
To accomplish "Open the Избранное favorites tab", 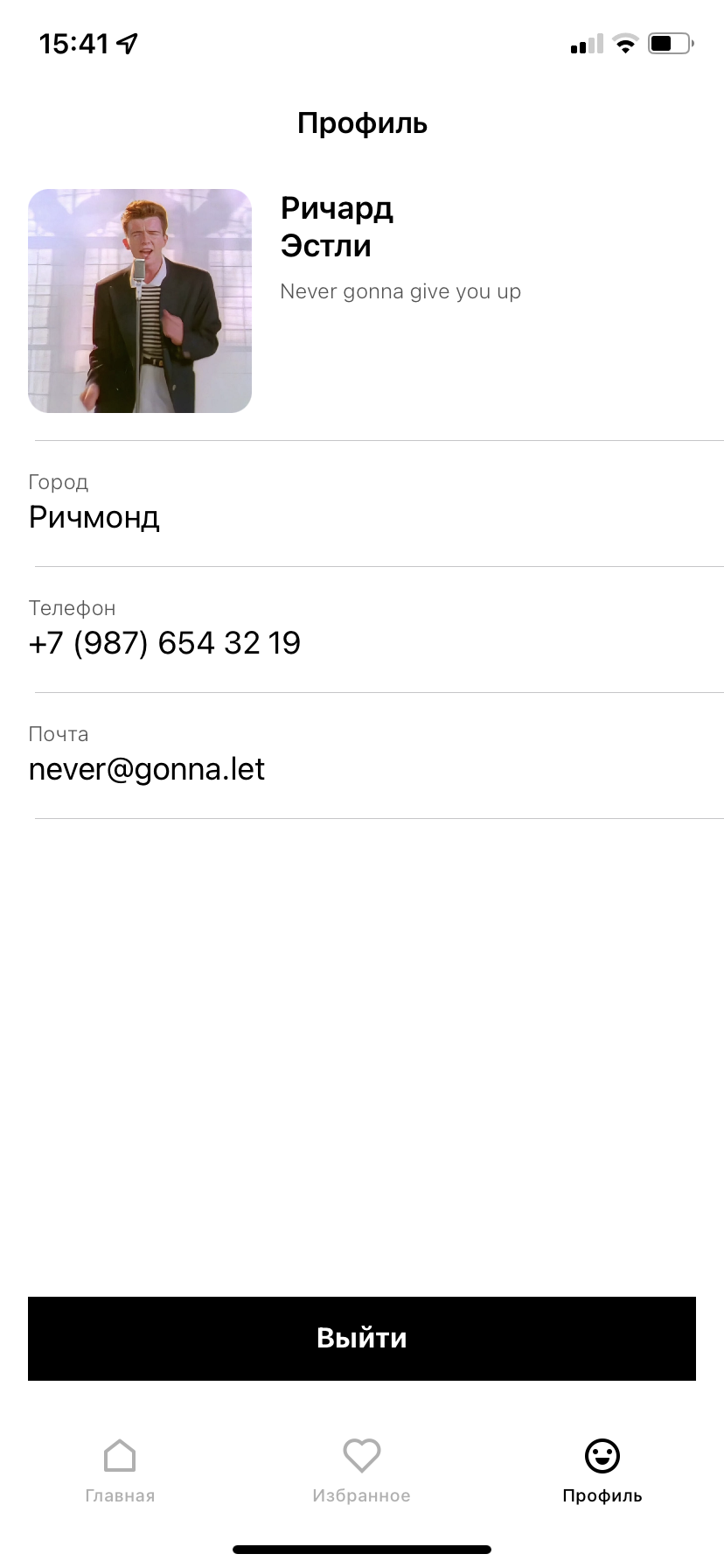I will (361, 1470).
